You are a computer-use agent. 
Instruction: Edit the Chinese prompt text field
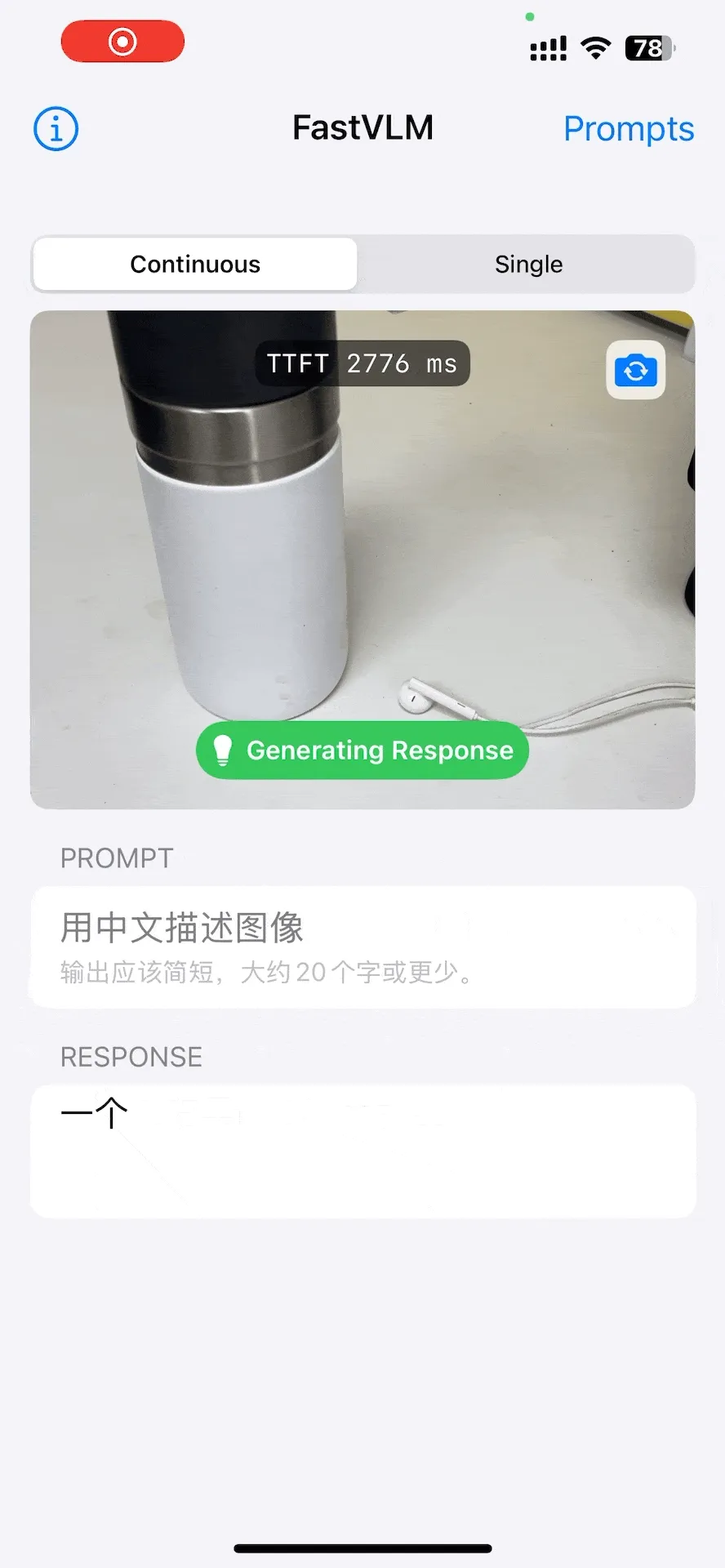click(362, 947)
